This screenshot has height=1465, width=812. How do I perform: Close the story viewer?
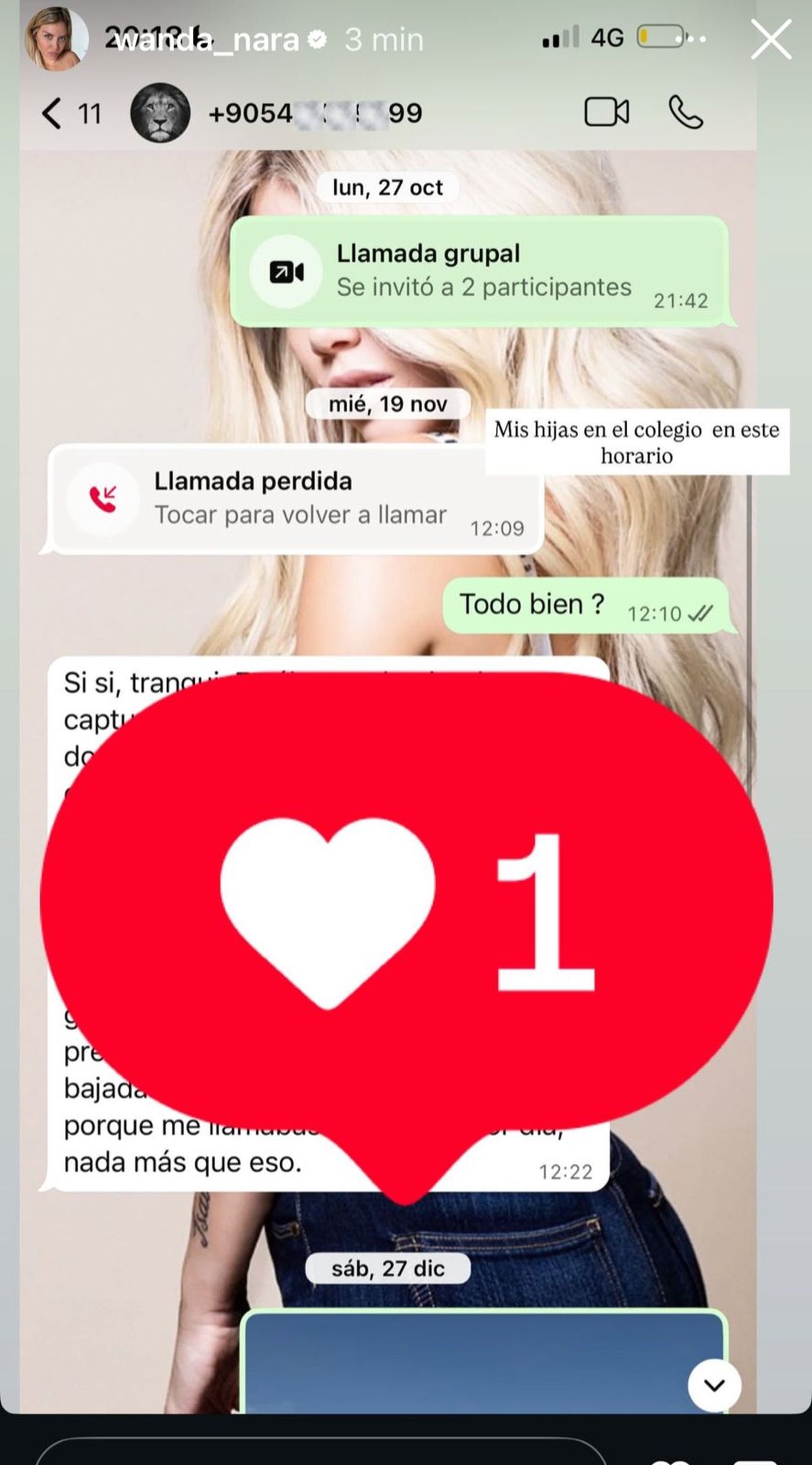click(x=771, y=40)
